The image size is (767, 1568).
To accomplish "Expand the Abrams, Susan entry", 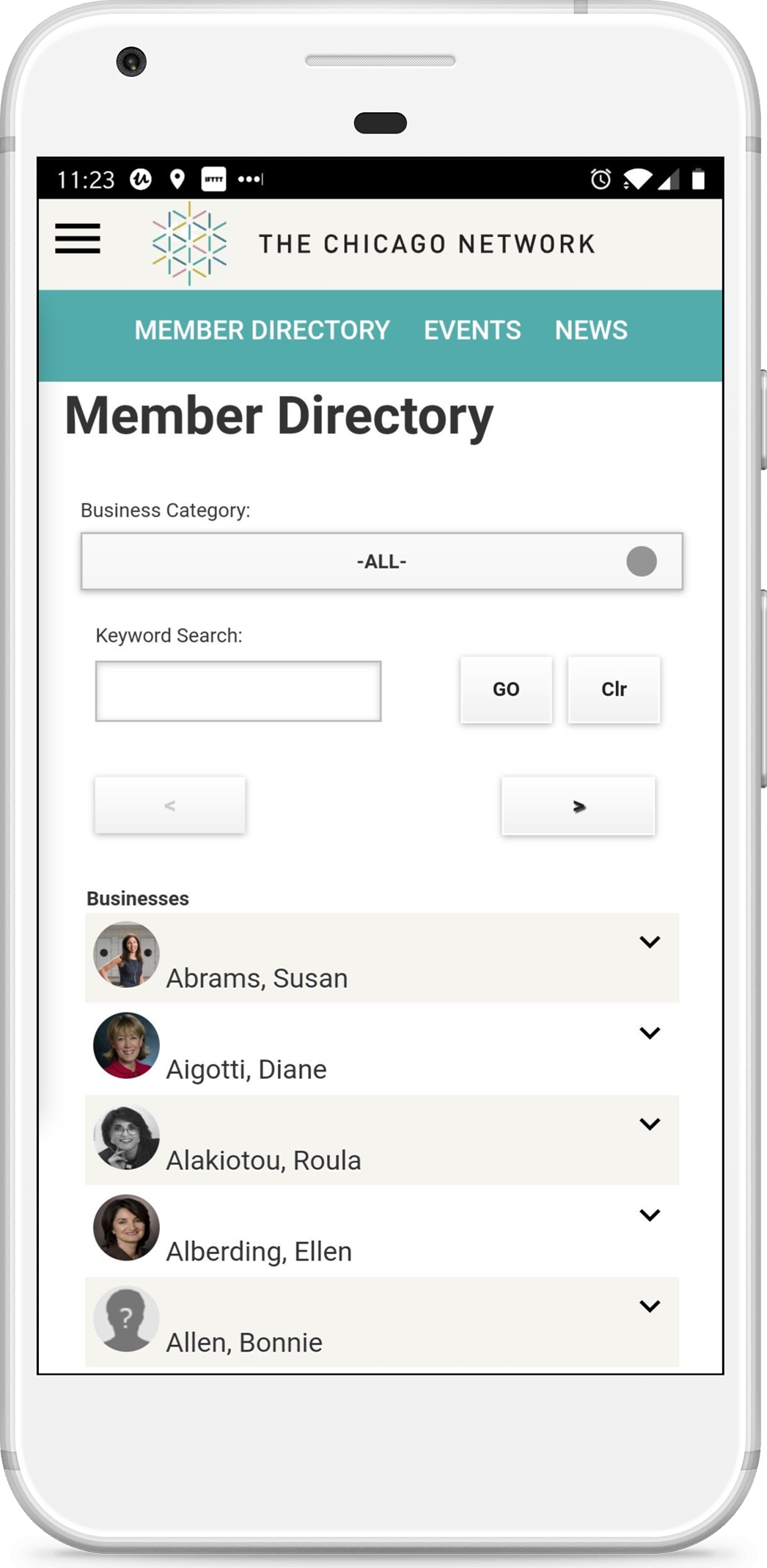I will tap(650, 942).
